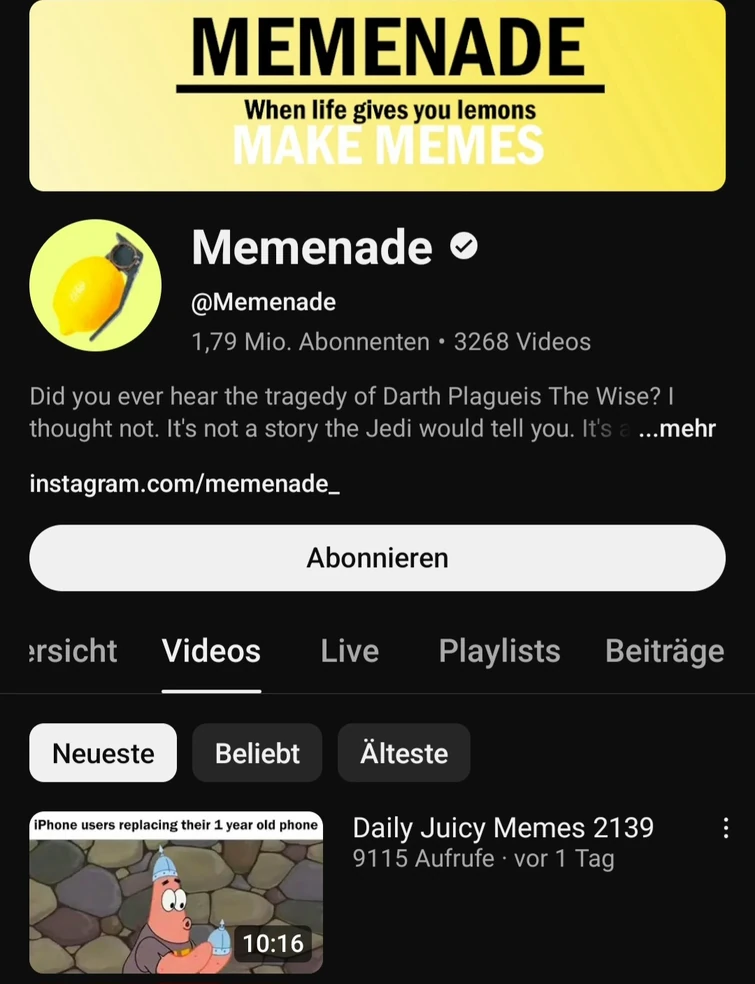
Task: Sort videos by Neueste
Action: [x=103, y=753]
